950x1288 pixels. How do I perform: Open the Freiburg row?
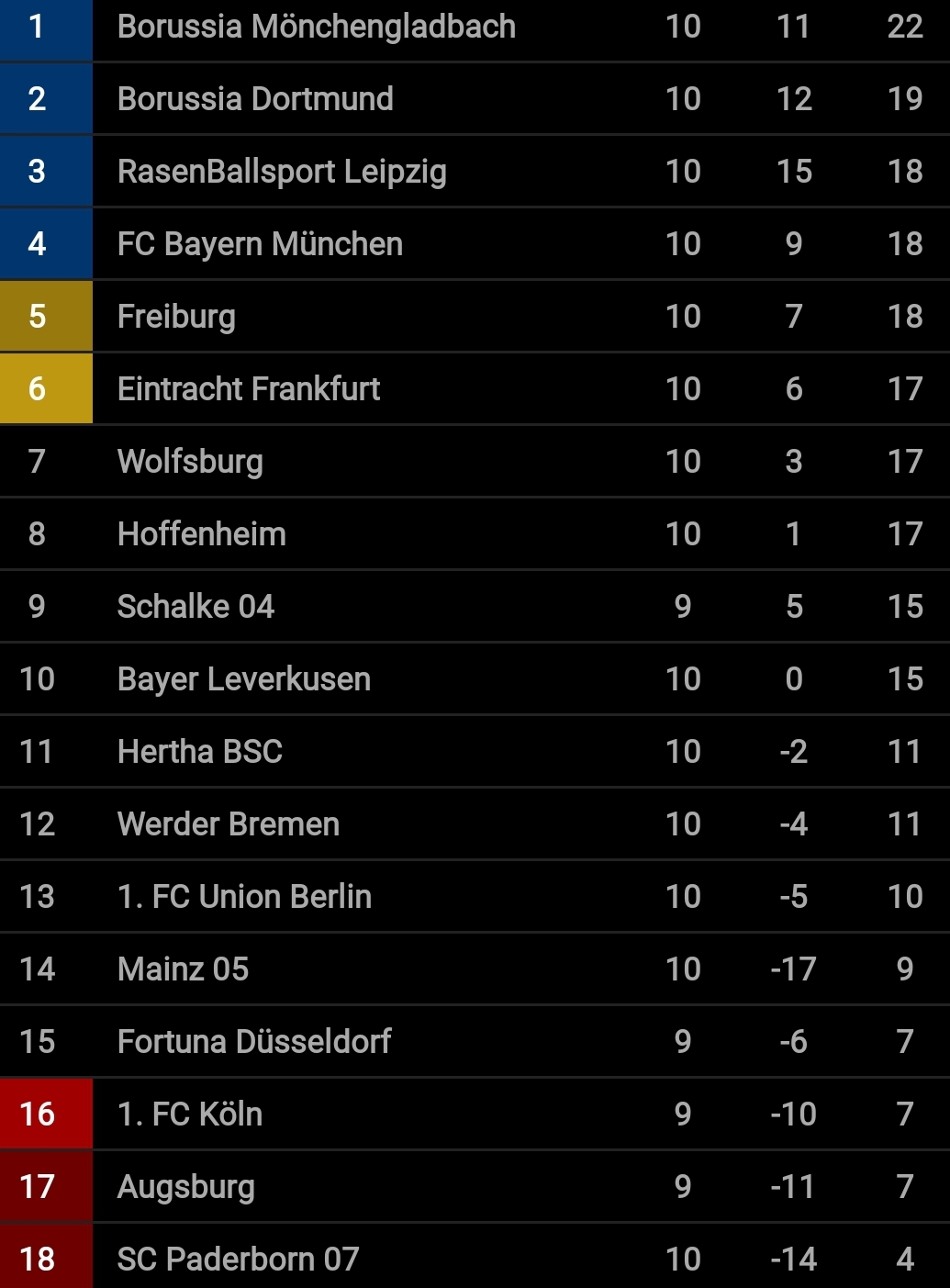click(475, 316)
